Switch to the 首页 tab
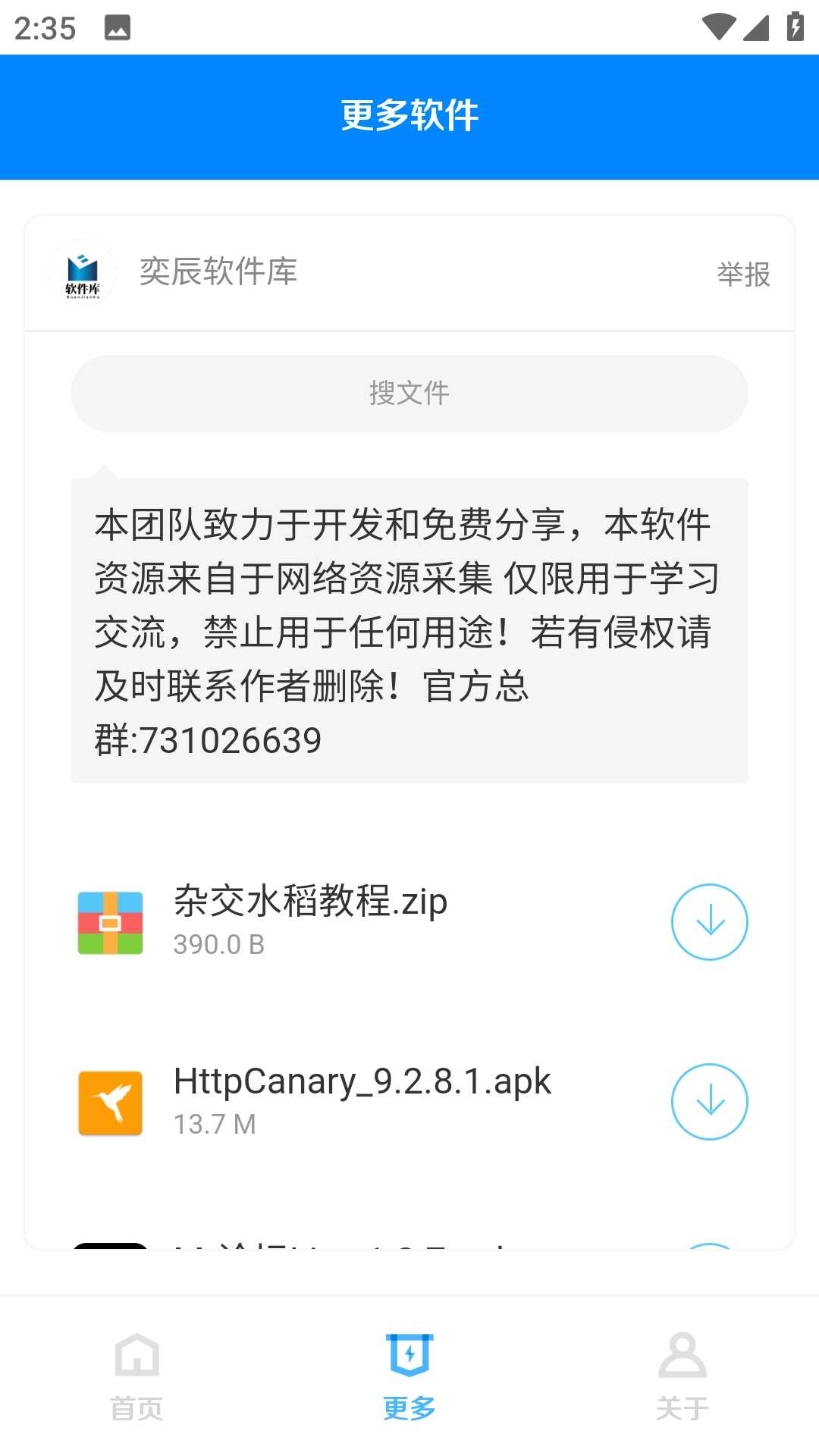819x1456 pixels. tap(136, 1374)
